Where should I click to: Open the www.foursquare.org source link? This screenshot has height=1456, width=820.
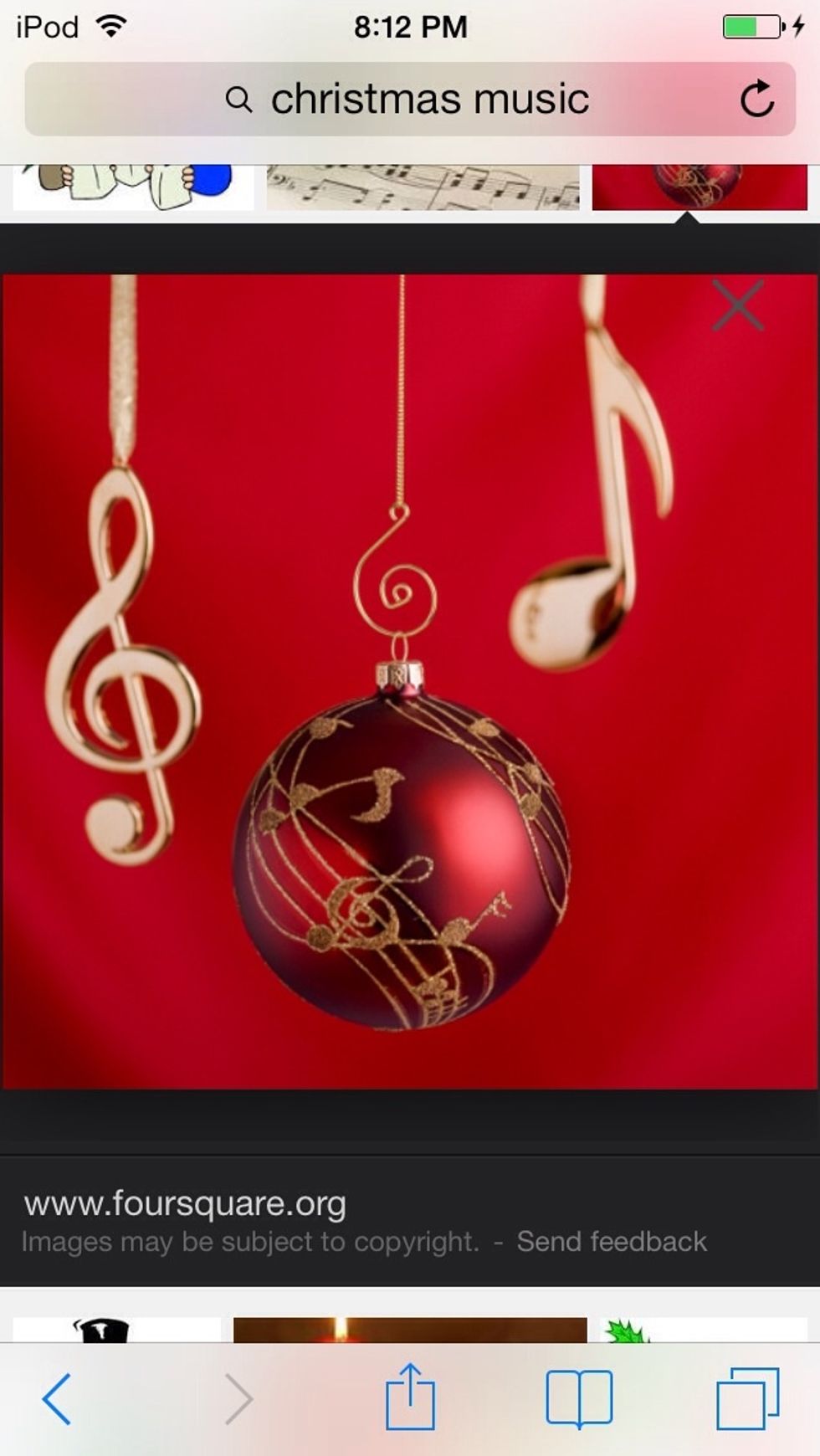(x=185, y=1203)
